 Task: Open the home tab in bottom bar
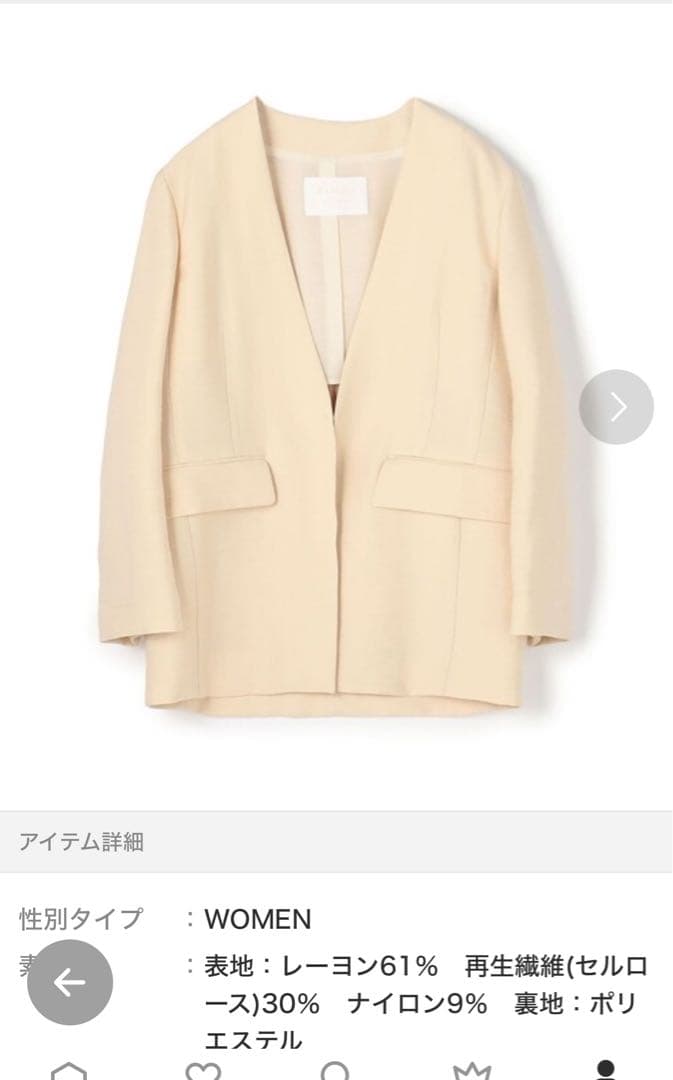click(68, 1070)
